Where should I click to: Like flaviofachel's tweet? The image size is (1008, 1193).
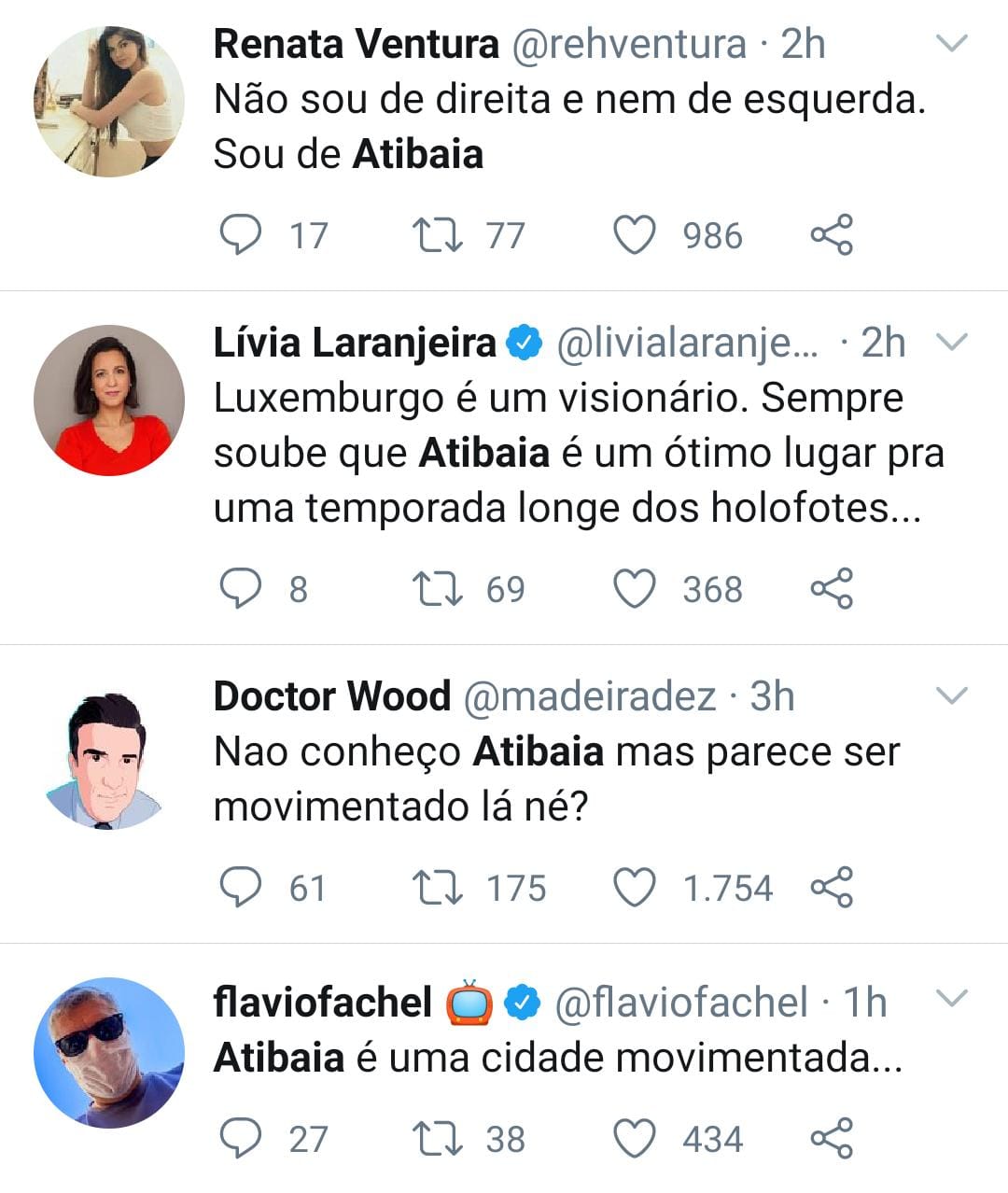(634, 1139)
